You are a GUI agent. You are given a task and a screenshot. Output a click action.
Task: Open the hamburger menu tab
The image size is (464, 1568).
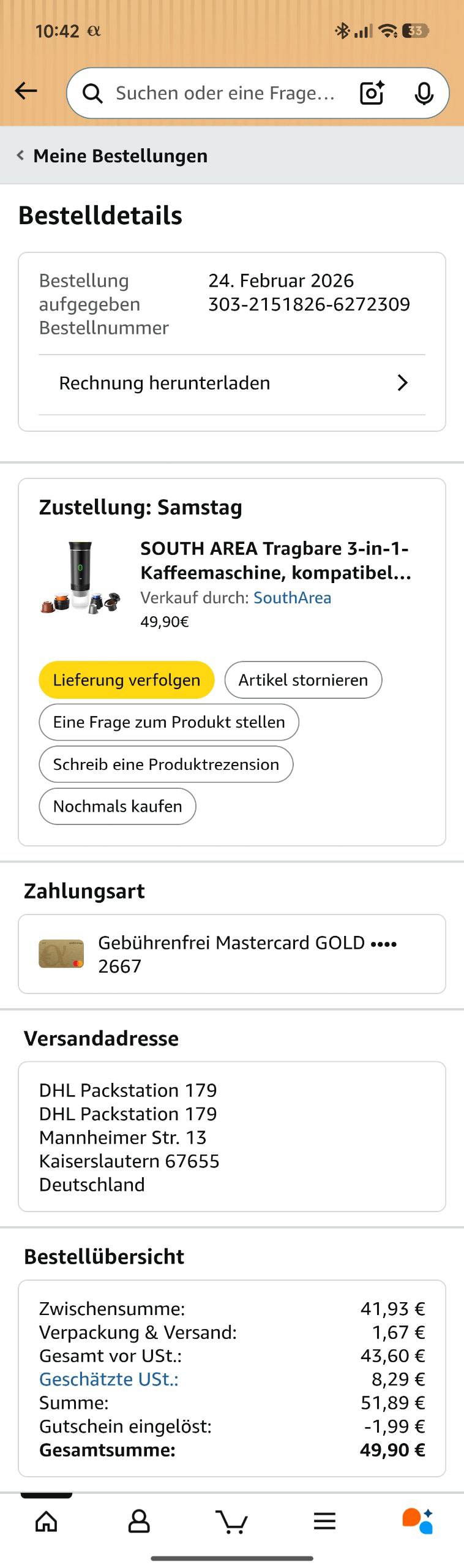pyautogui.click(x=324, y=1521)
